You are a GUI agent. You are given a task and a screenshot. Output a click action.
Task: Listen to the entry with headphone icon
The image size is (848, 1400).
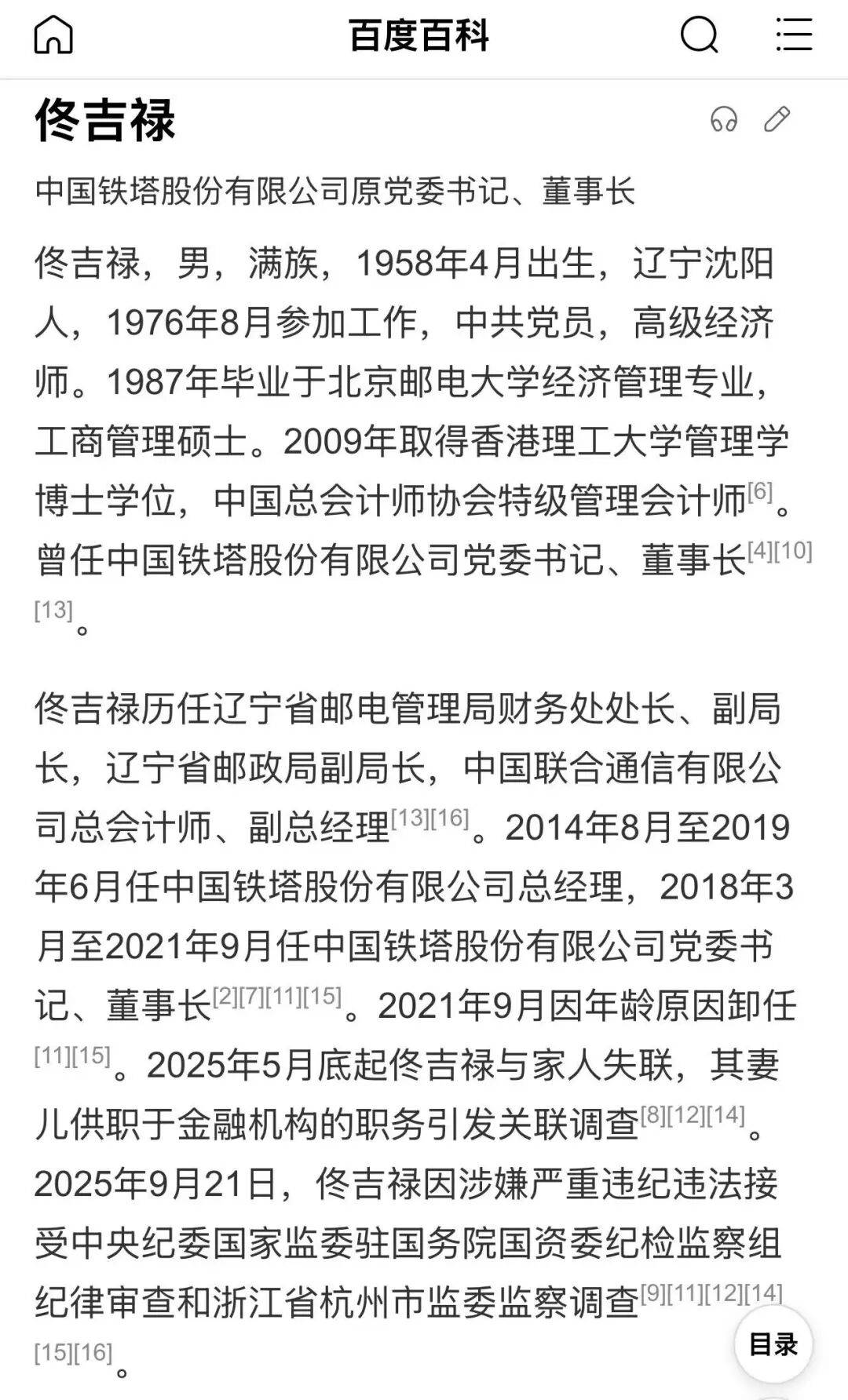(x=723, y=119)
